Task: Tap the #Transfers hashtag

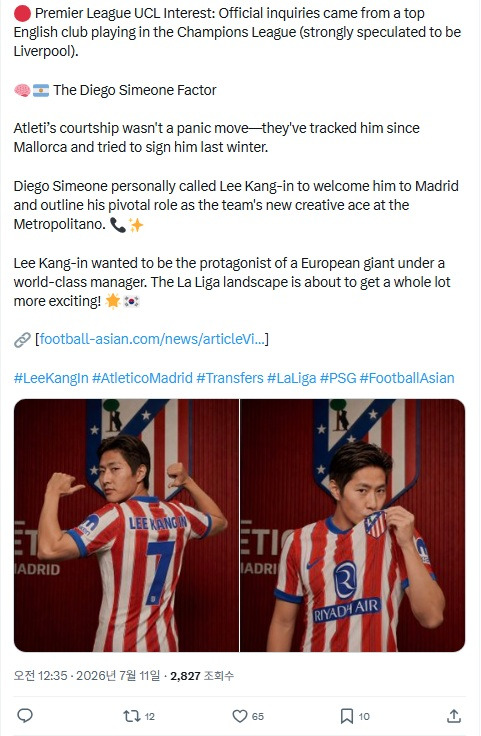Action: click(230, 378)
